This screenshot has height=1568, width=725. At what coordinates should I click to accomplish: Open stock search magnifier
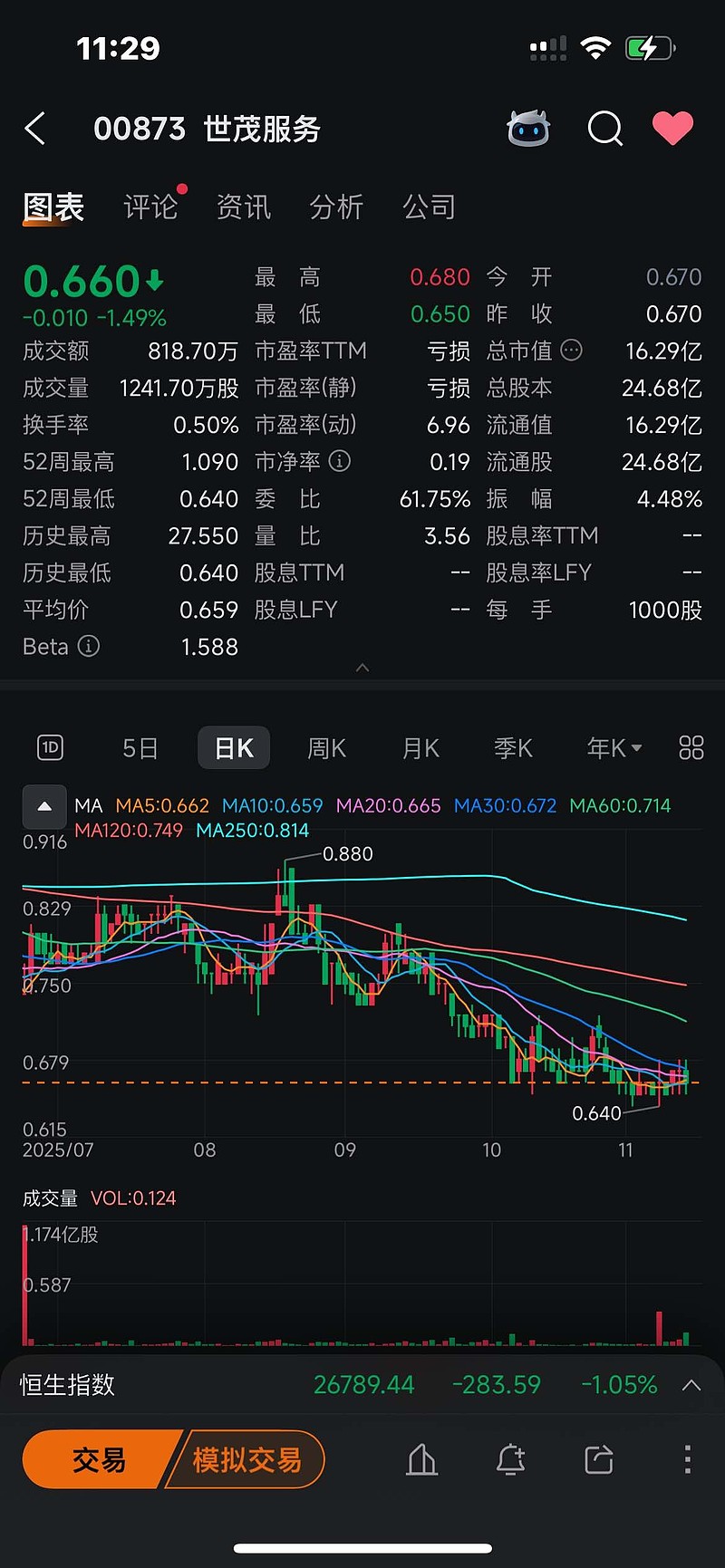click(x=604, y=129)
